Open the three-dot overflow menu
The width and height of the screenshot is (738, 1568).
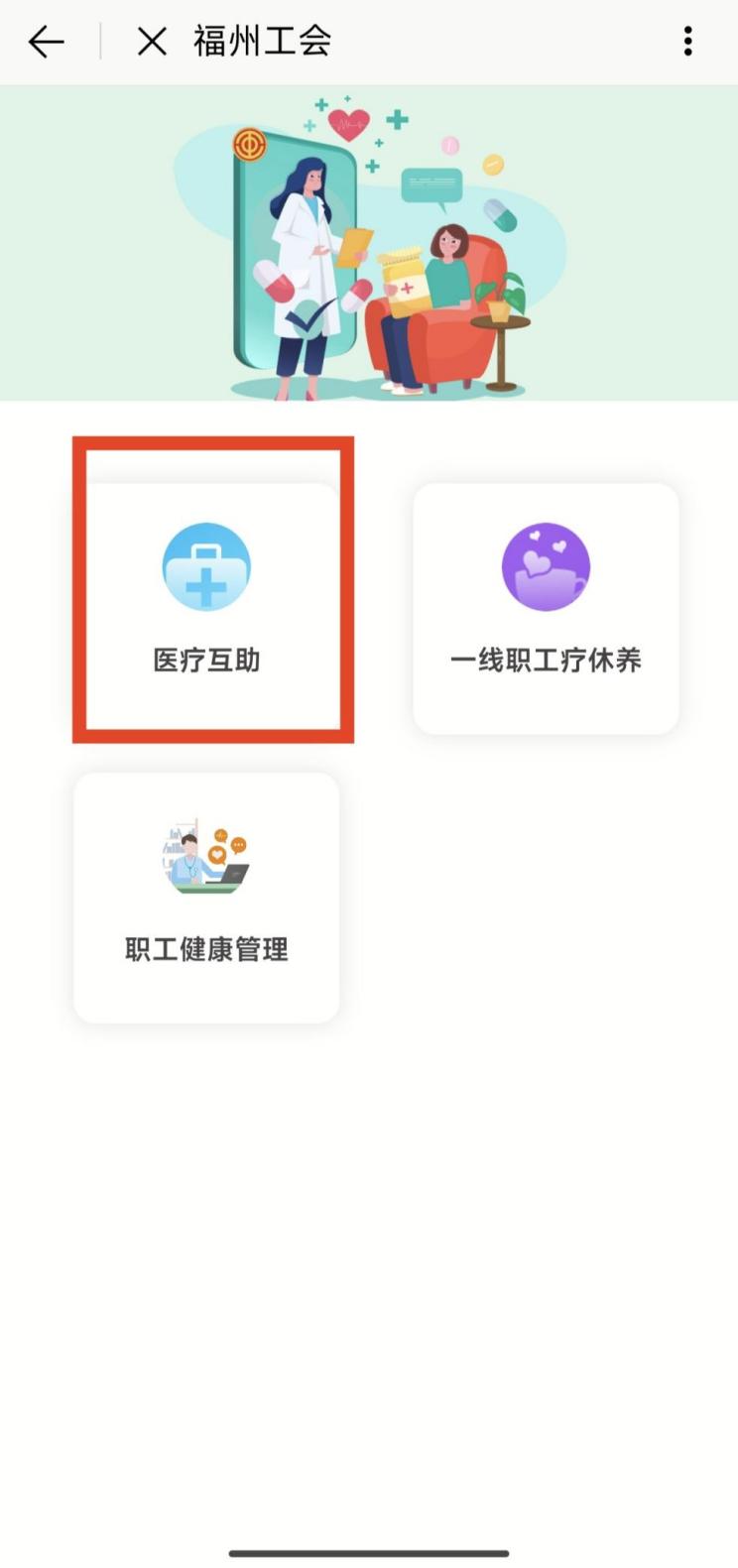pos(687,42)
